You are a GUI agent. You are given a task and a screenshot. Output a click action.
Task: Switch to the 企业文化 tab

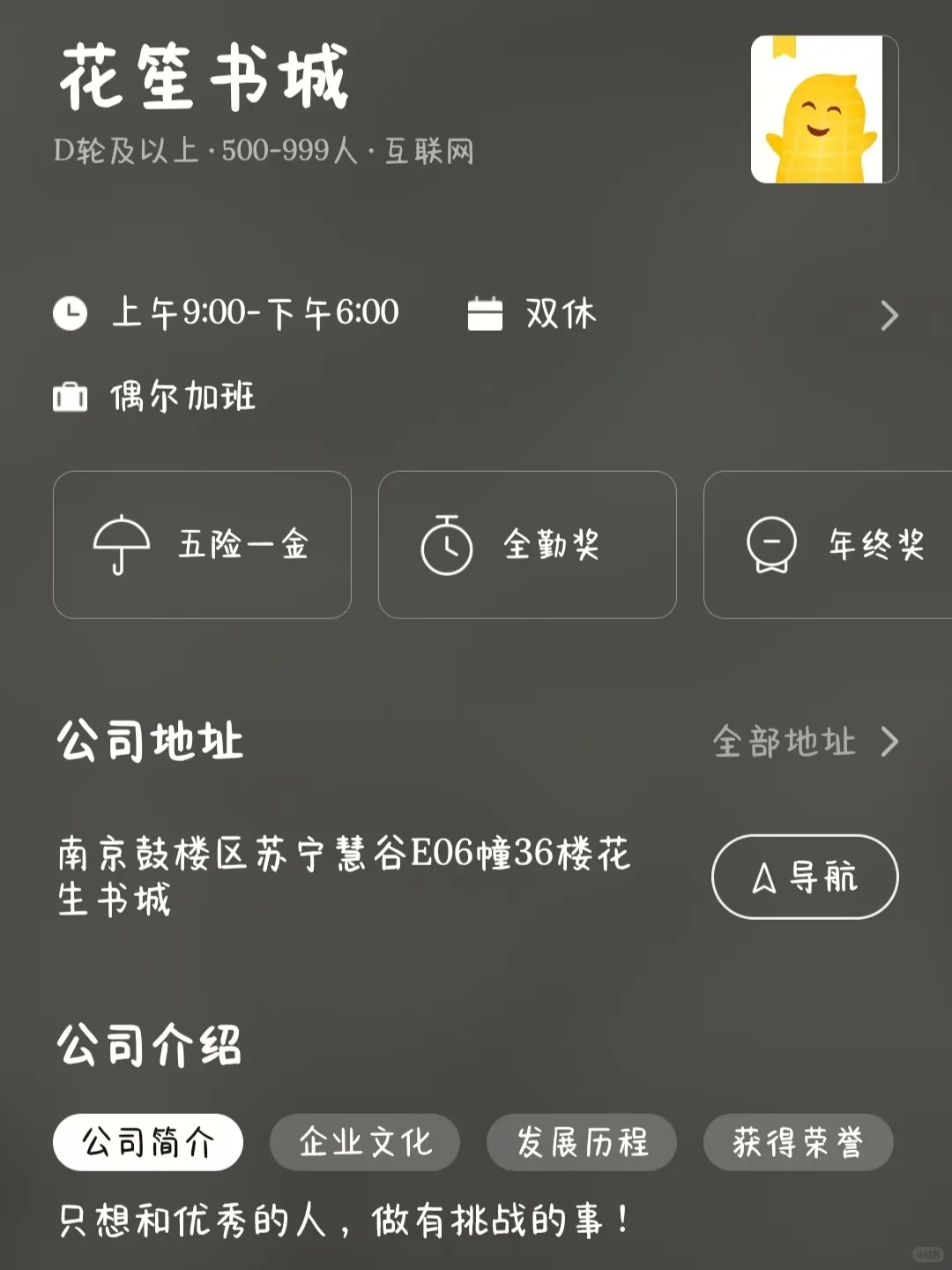(x=365, y=1143)
